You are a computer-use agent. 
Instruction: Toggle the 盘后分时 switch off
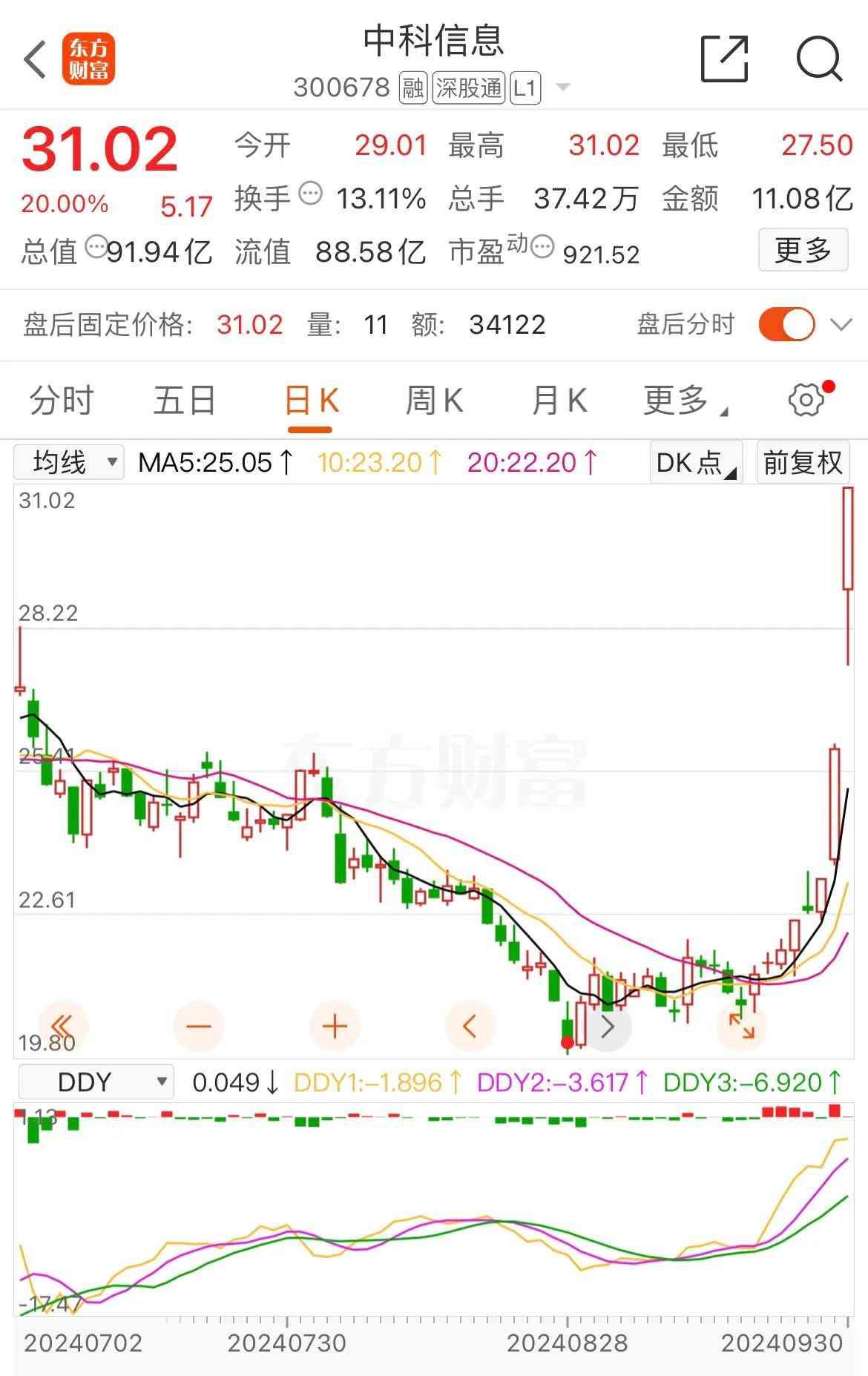(x=786, y=325)
